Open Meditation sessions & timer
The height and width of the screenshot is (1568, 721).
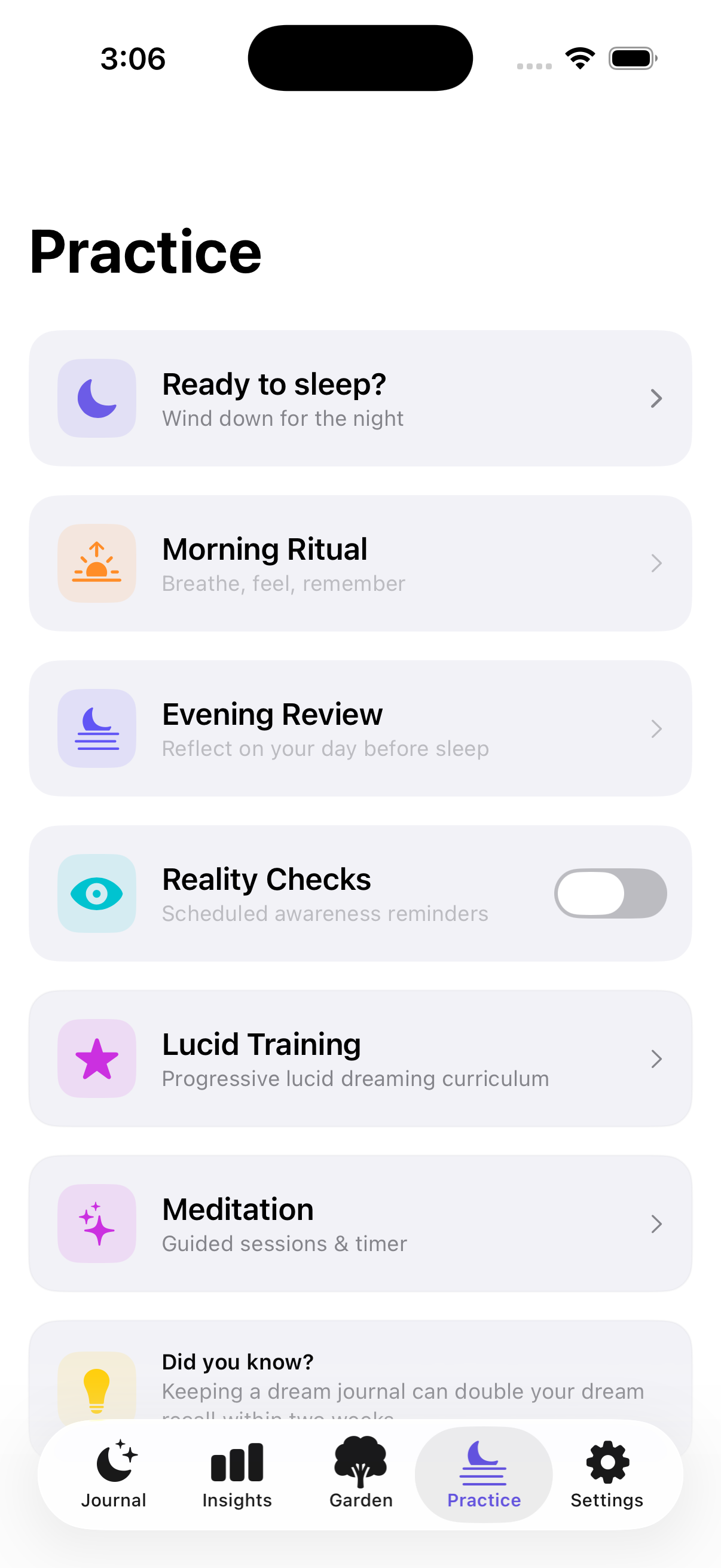click(x=360, y=1224)
